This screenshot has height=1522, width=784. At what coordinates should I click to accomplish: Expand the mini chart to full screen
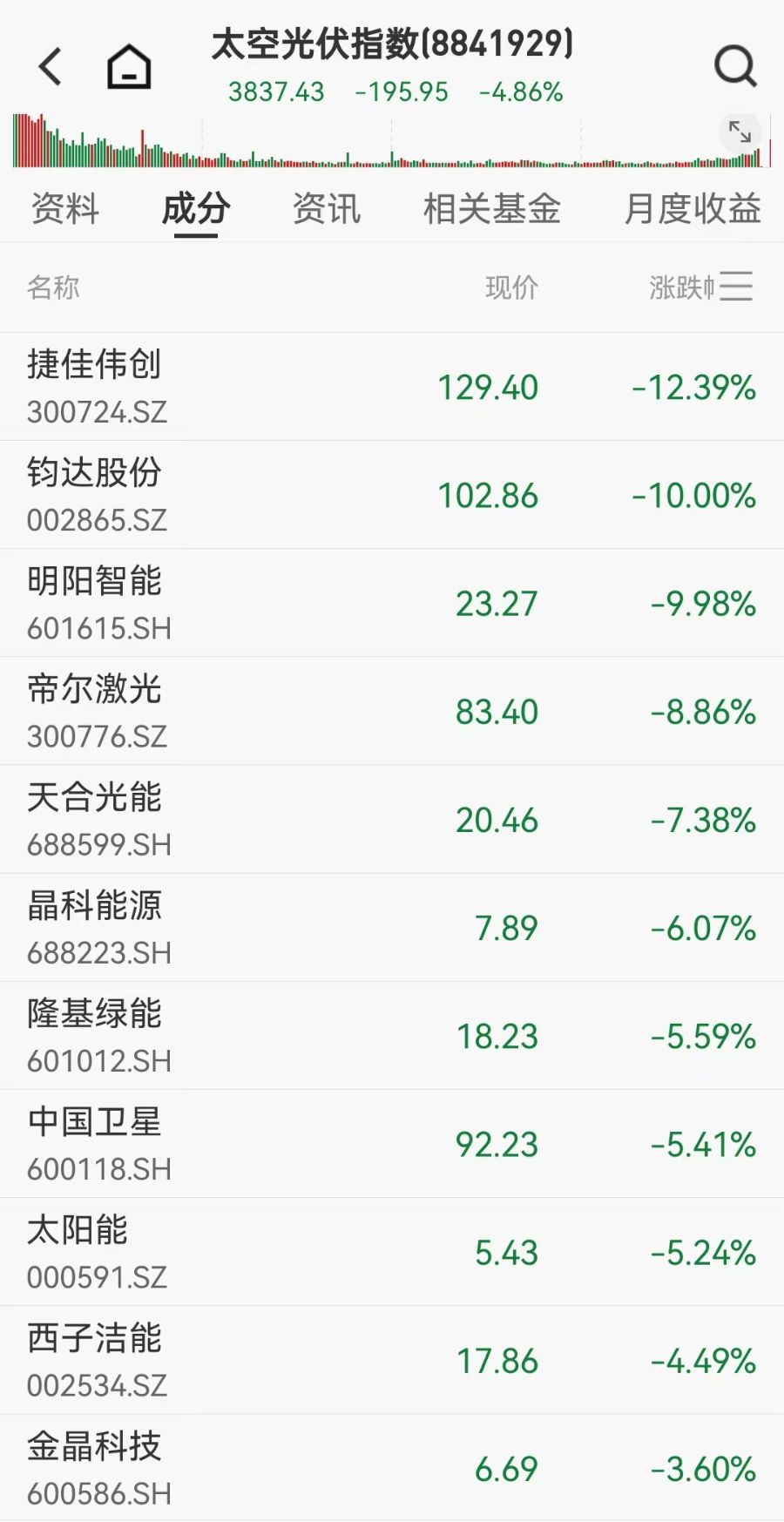740,132
